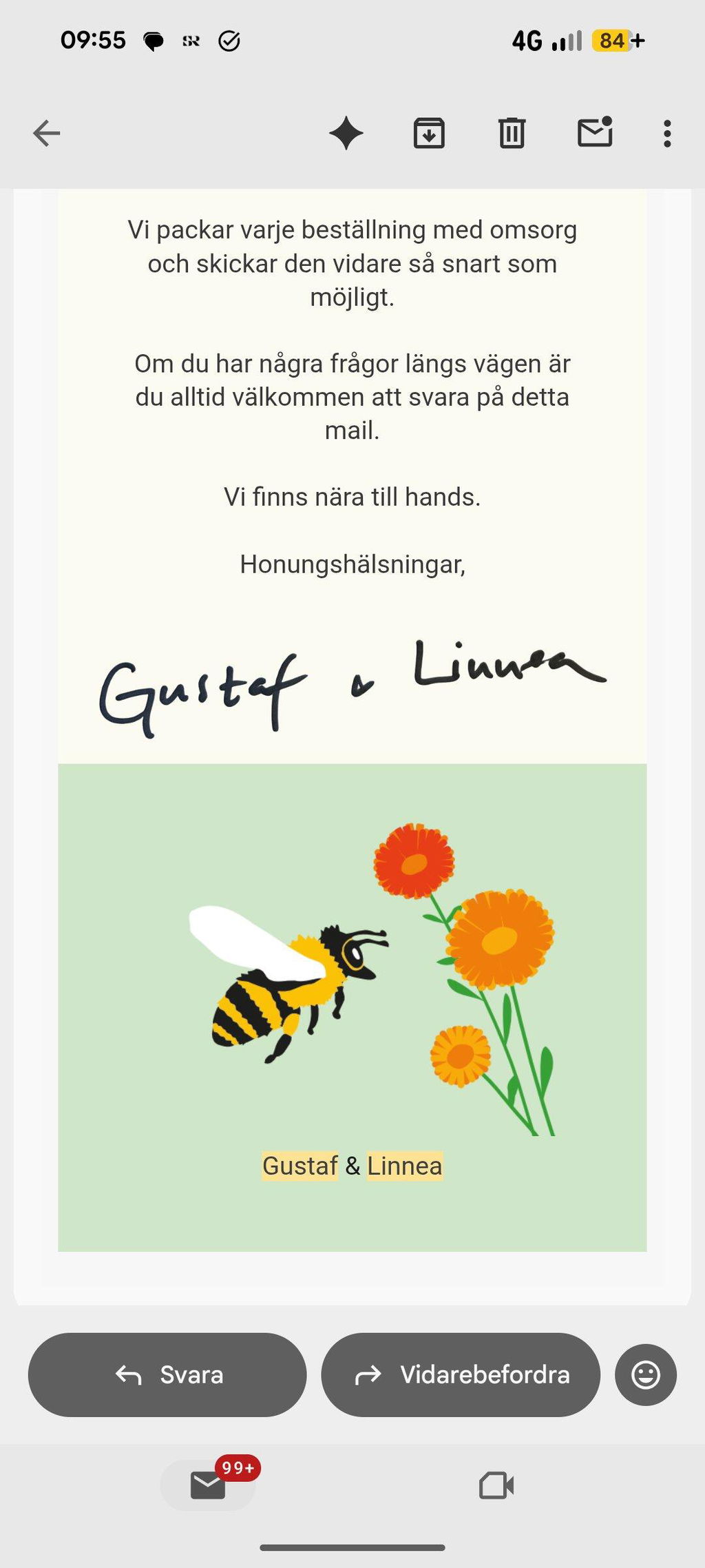
Task: Switch to the Mail tab
Action: click(x=208, y=1485)
